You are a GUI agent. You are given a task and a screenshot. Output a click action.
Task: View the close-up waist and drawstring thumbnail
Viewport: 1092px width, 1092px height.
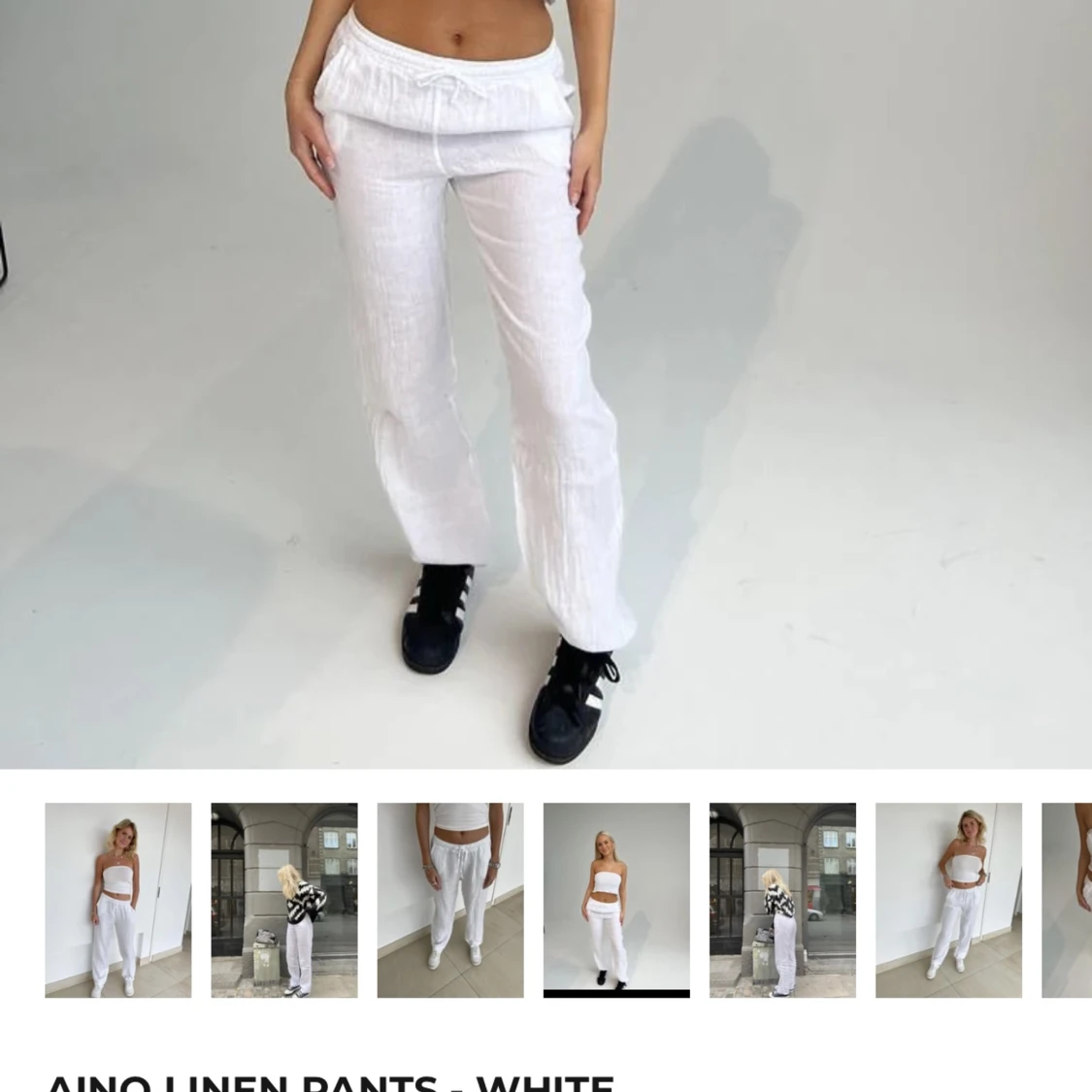point(450,900)
